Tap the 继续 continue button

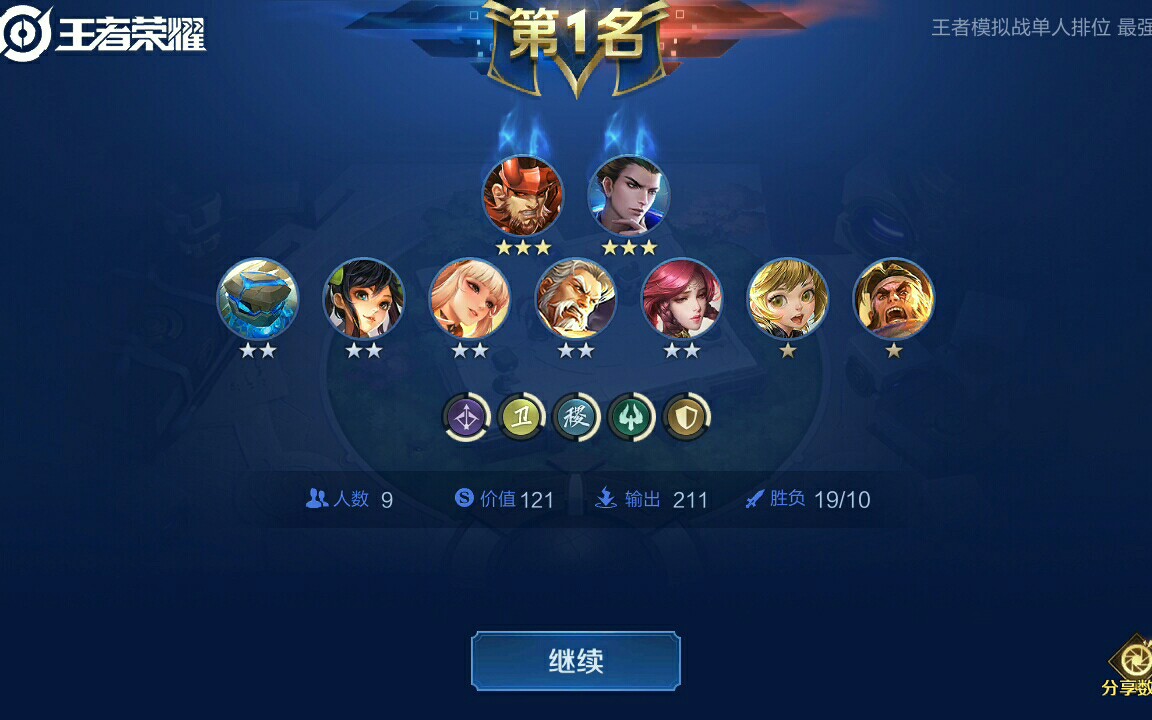coord(576,661)
